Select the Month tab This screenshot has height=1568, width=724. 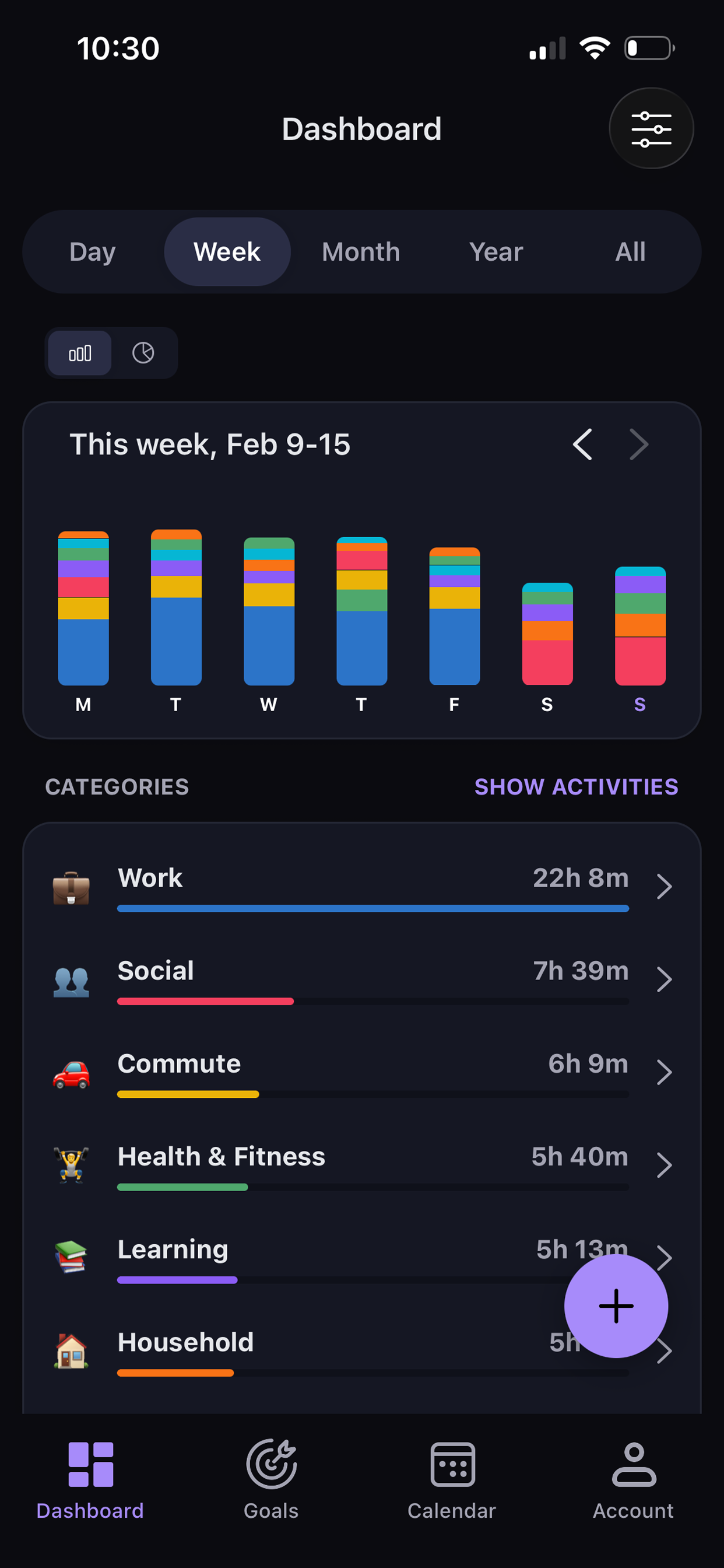(360, 251)
